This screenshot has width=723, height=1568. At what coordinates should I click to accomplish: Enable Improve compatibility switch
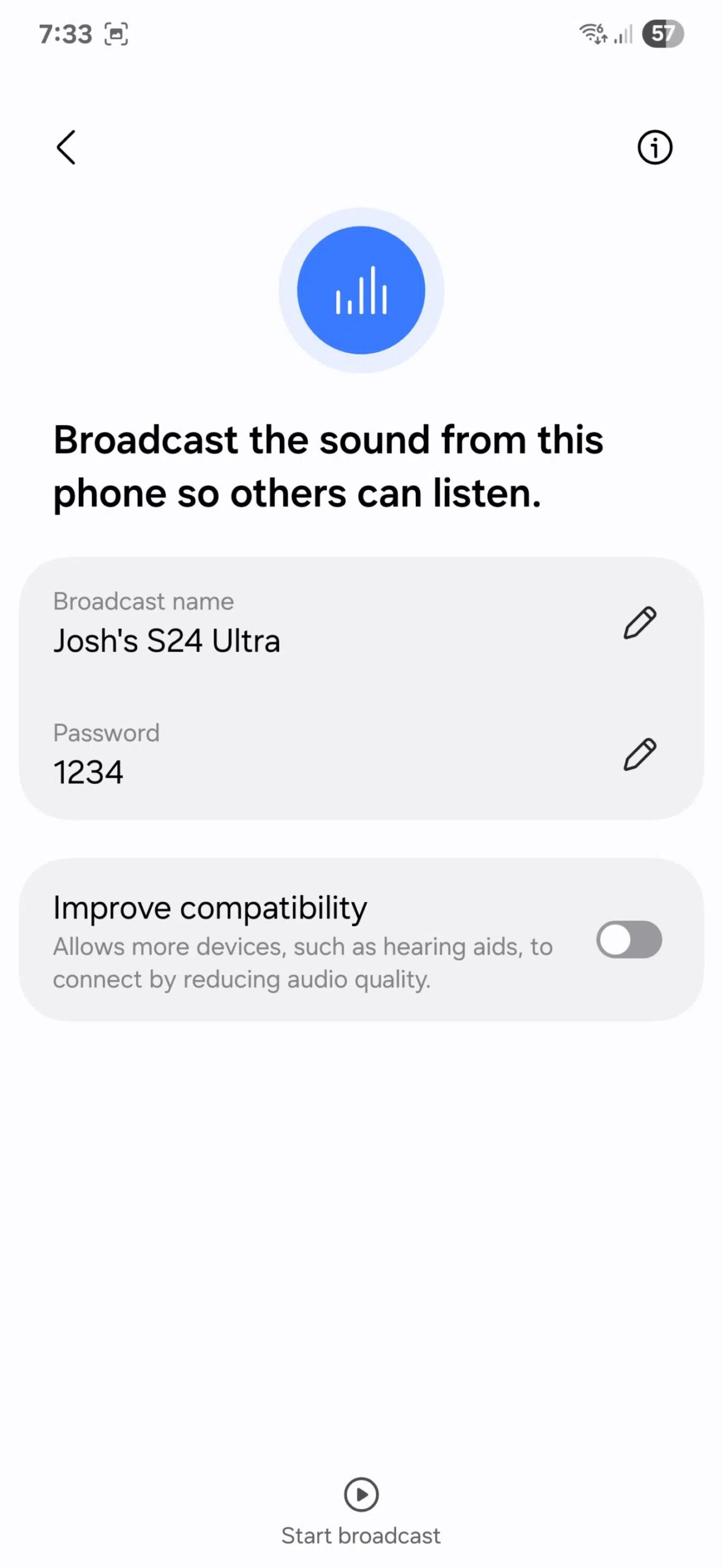[x=629, y=939]
